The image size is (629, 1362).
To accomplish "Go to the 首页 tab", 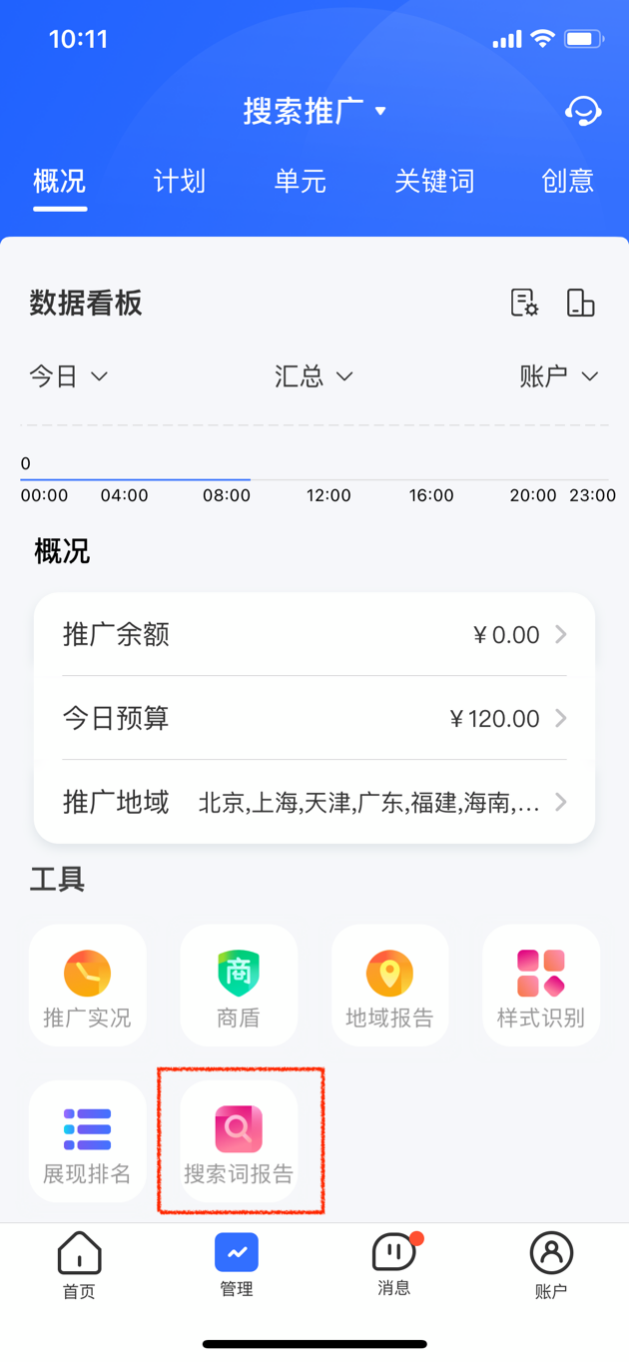I will coord(79,1265).
